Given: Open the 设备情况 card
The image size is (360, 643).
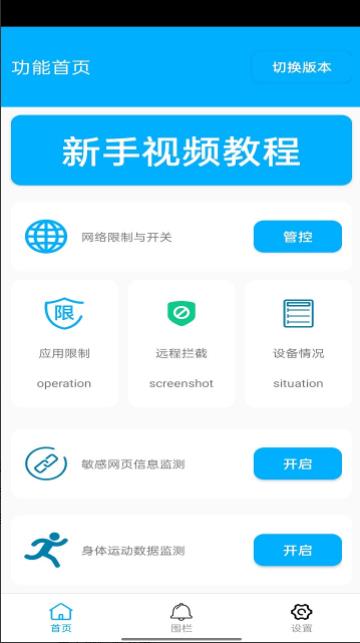Looking at the screenshot, I should coord(298,344).
